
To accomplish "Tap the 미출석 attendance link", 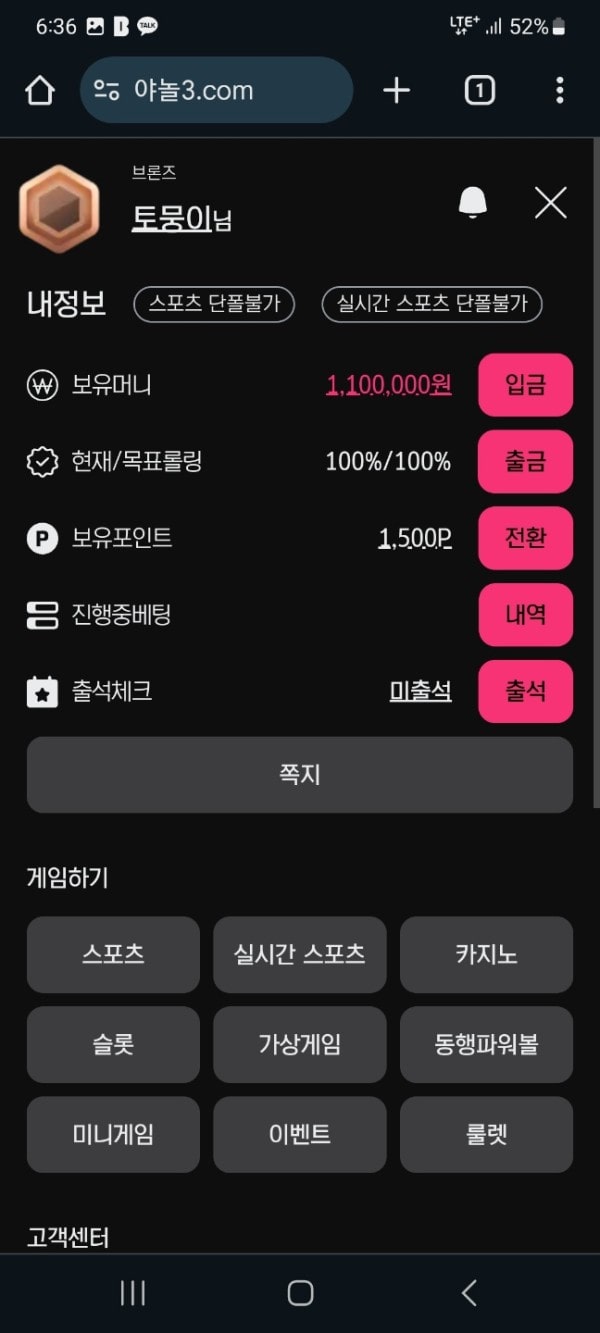I will 420,691.
